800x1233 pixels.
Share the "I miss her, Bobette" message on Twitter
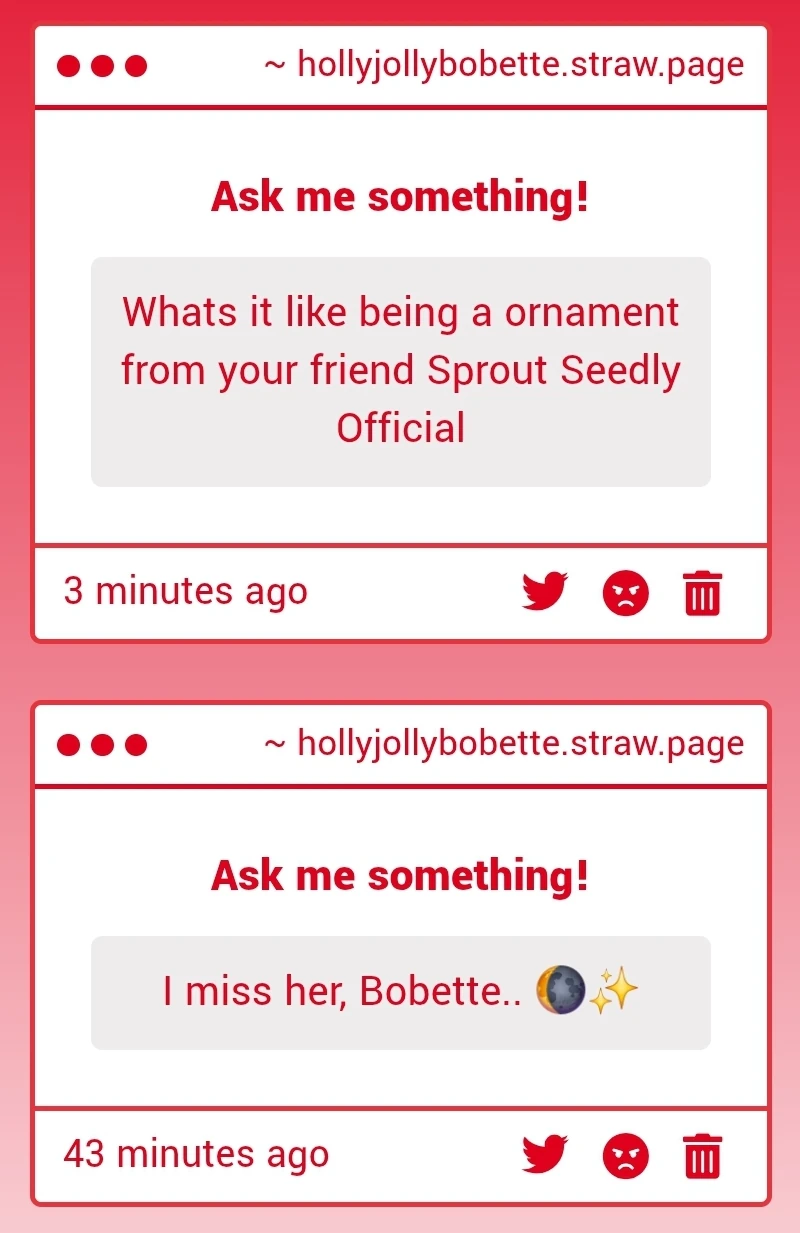click(x=545, y=1154)
